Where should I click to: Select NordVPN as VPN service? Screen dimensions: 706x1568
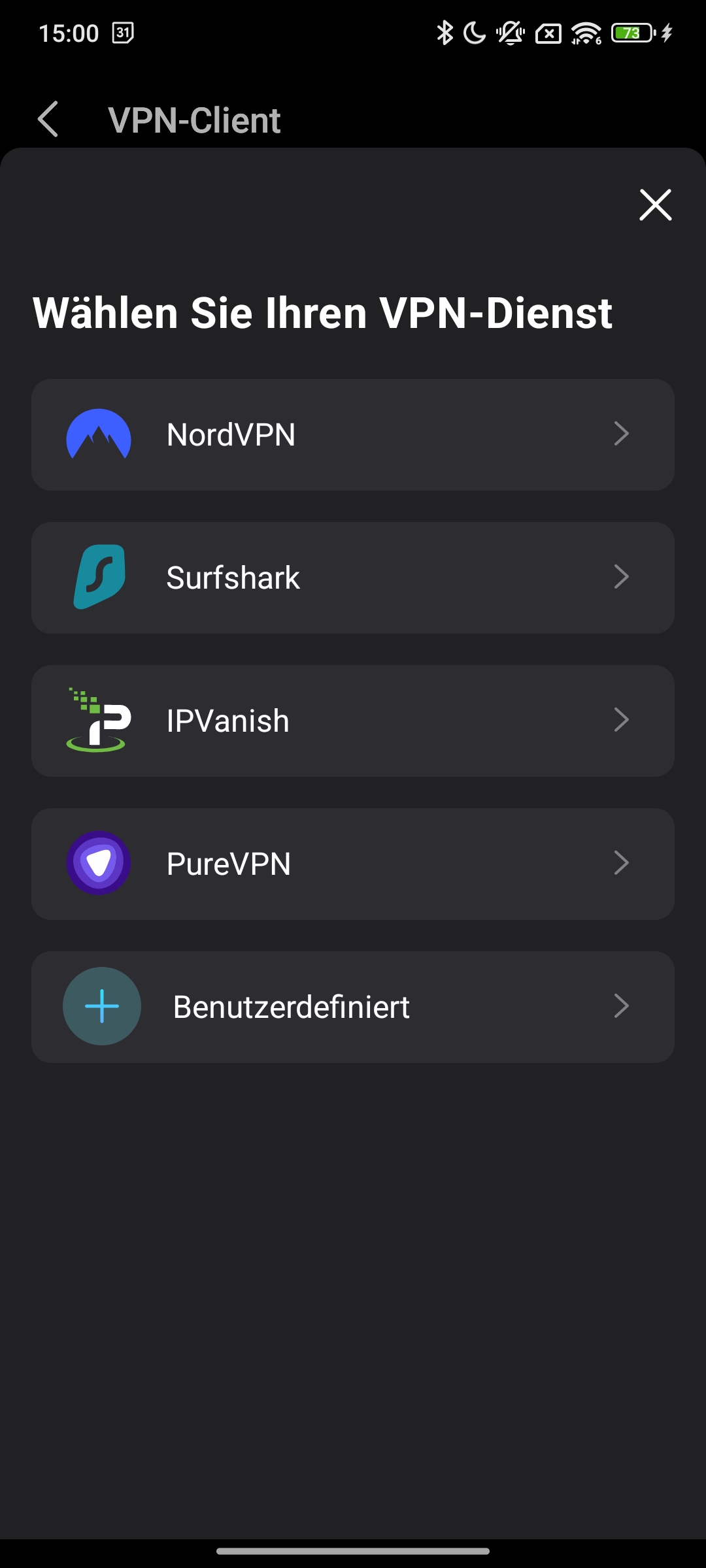(x=353, y=435)
